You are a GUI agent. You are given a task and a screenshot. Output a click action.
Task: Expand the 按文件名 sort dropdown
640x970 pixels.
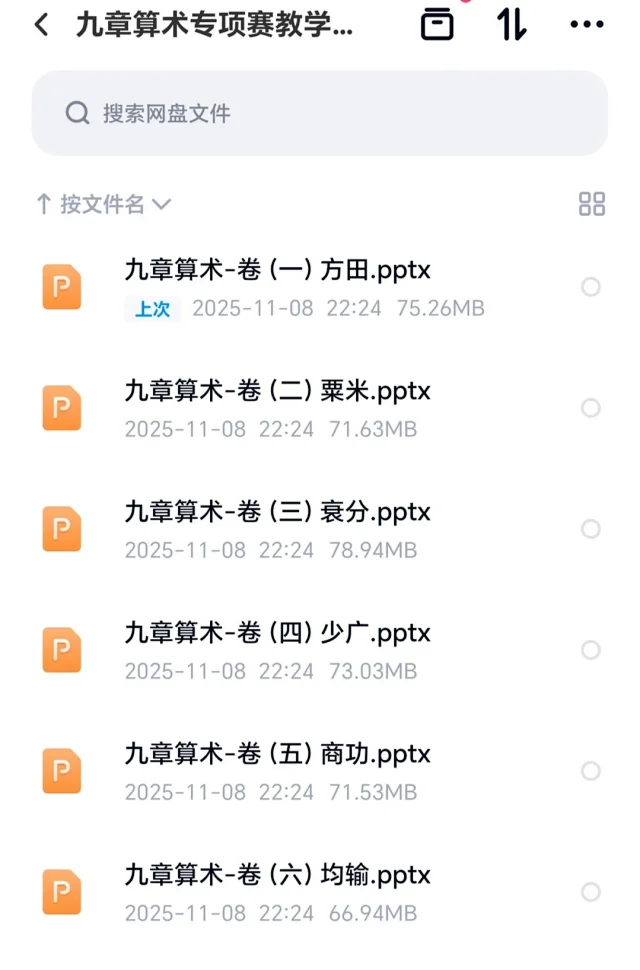click(x=104, y=205)
